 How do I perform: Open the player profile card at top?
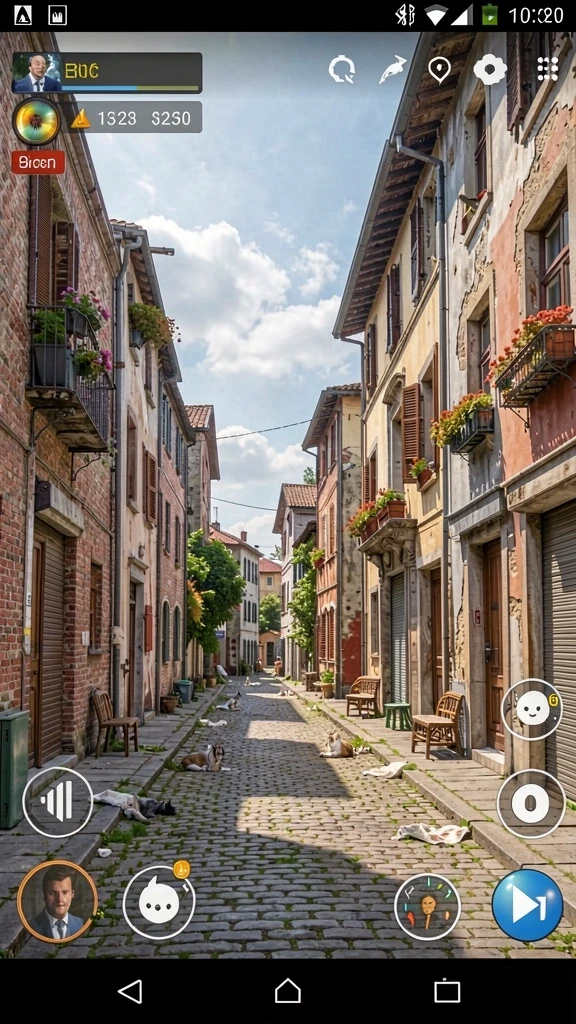point(107,72)
